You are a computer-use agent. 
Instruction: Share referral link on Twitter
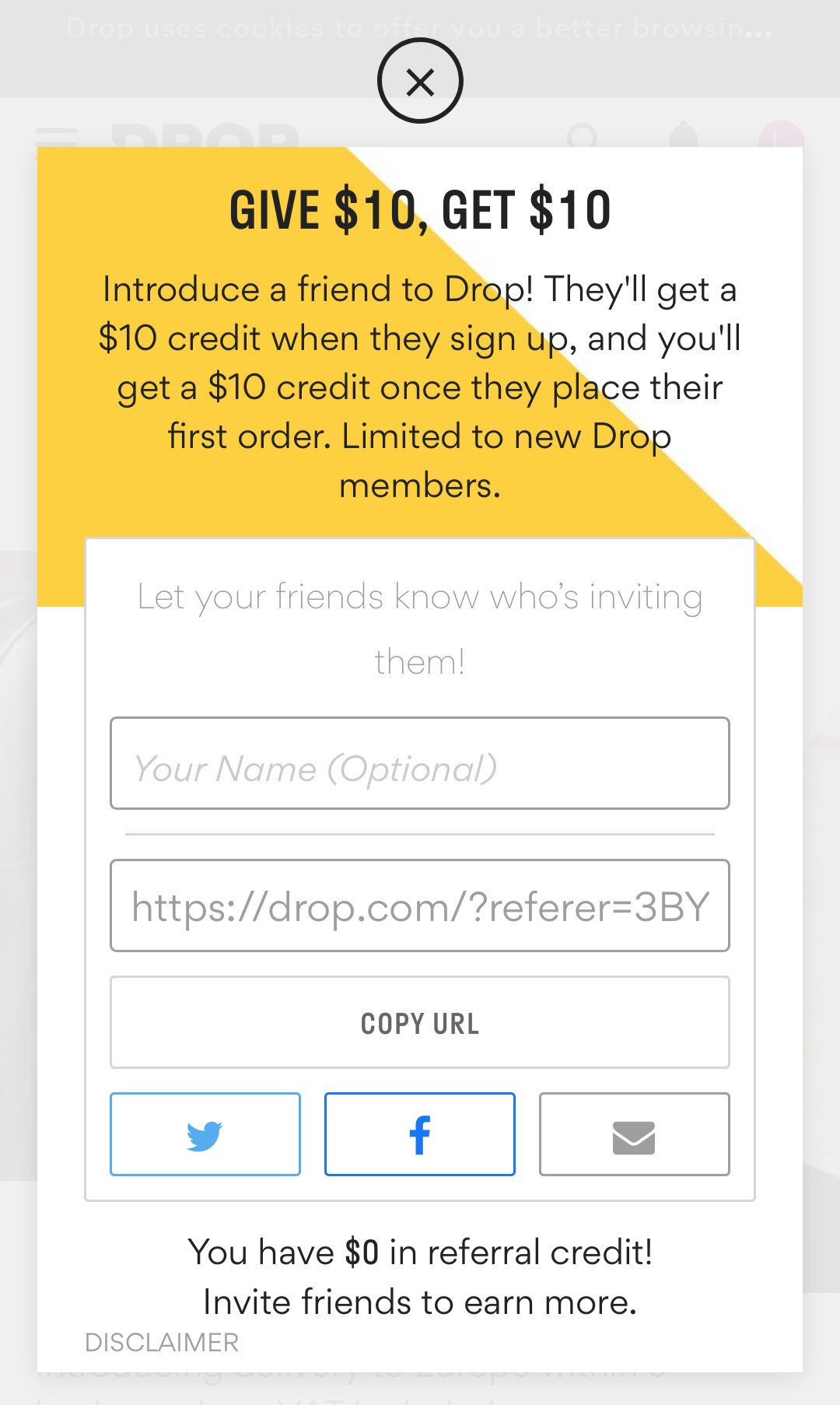(x=205, y=1134)
